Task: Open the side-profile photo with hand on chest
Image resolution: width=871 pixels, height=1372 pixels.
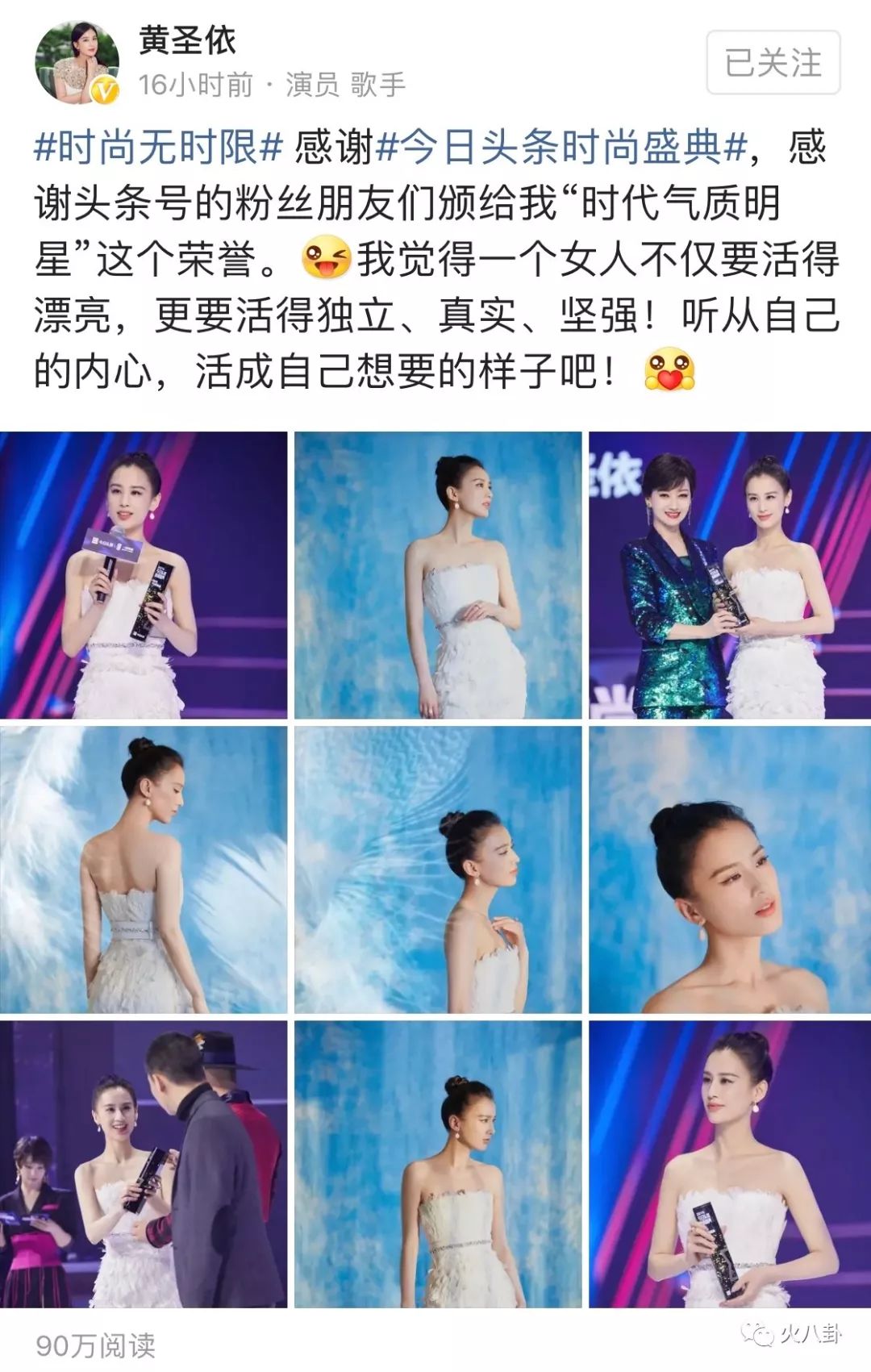Action: pos(437,869)
